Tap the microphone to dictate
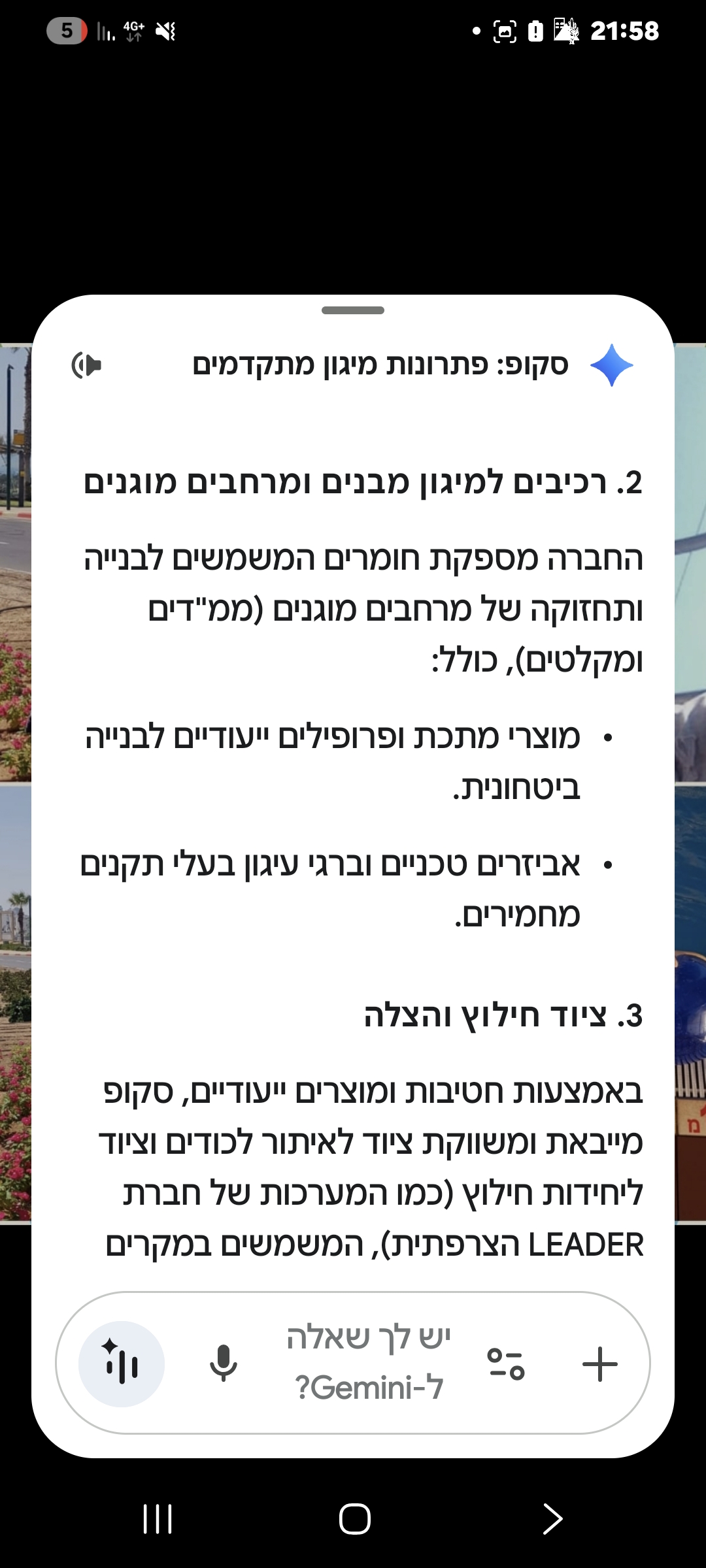The width and height of the screenshot is (706, 1568). pos(223,1364)
